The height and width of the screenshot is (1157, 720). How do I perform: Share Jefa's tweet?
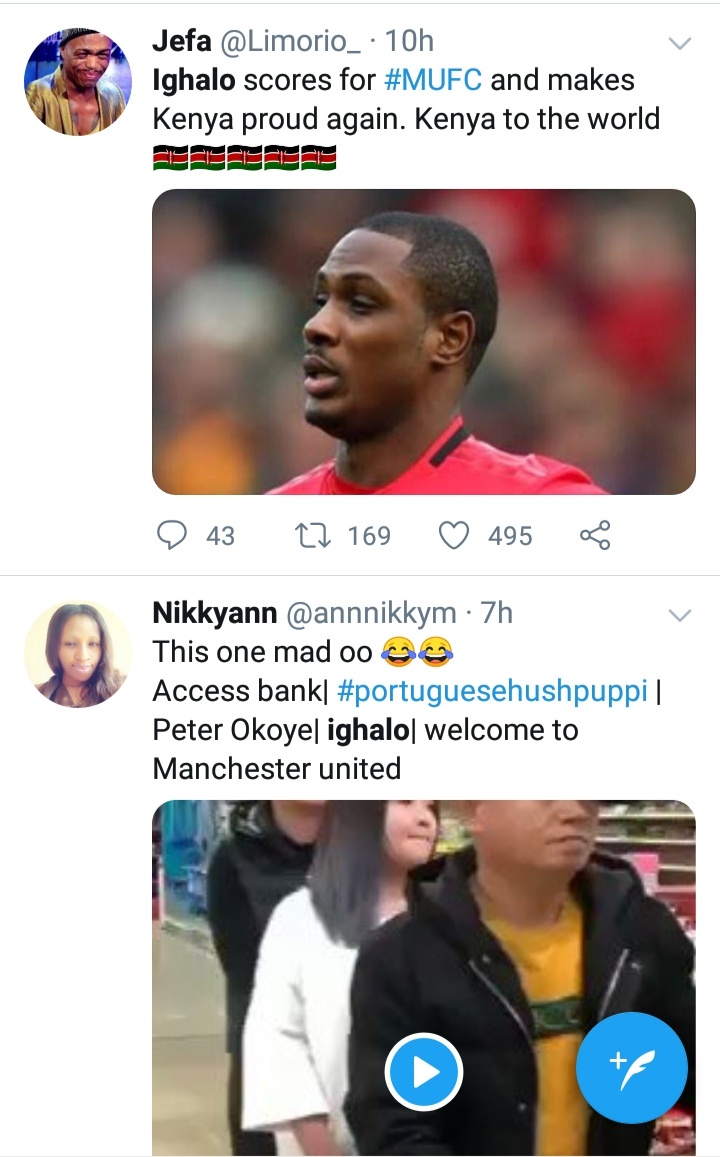click(595, 536)
